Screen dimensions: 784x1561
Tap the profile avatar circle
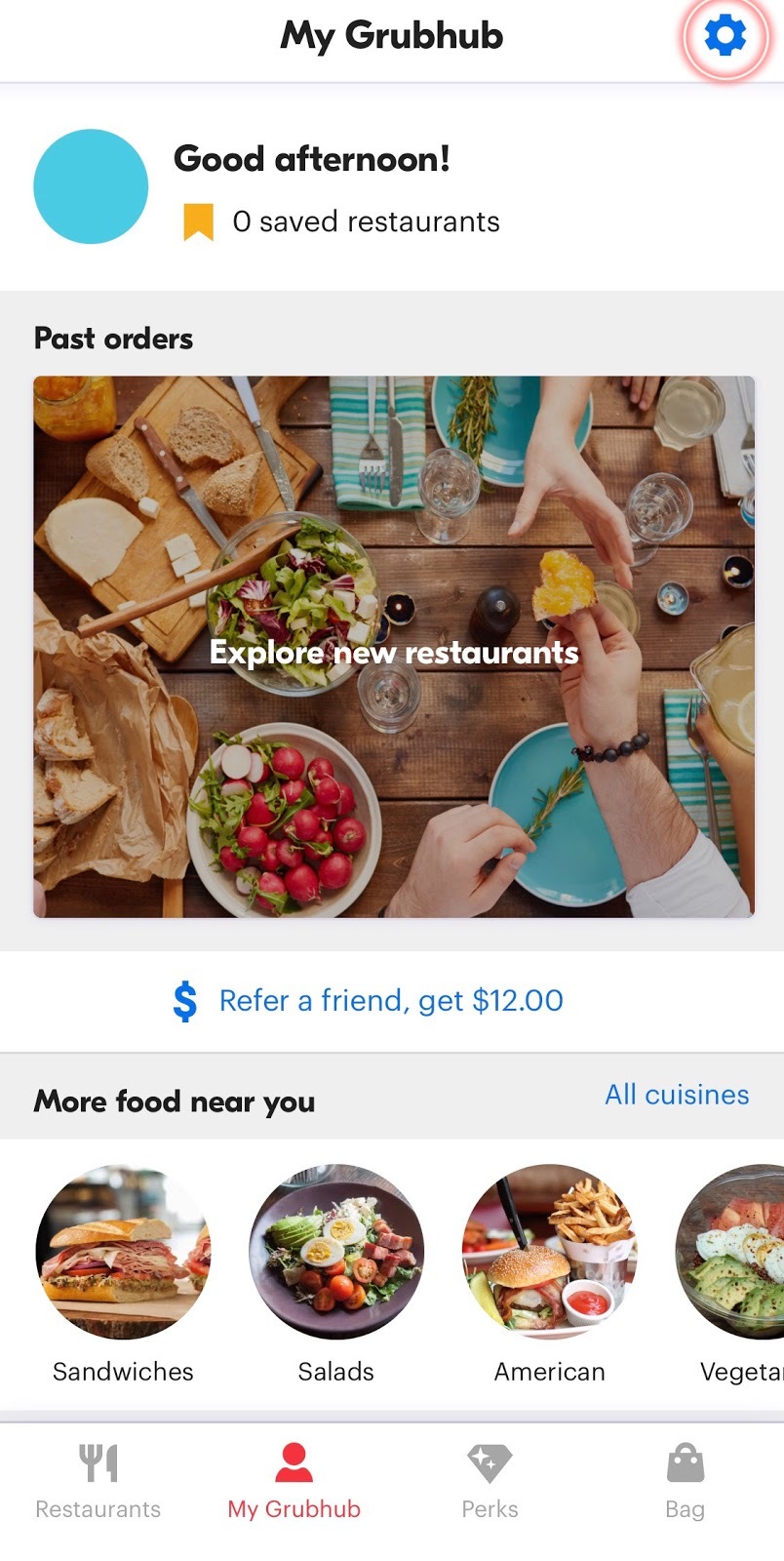91,186
